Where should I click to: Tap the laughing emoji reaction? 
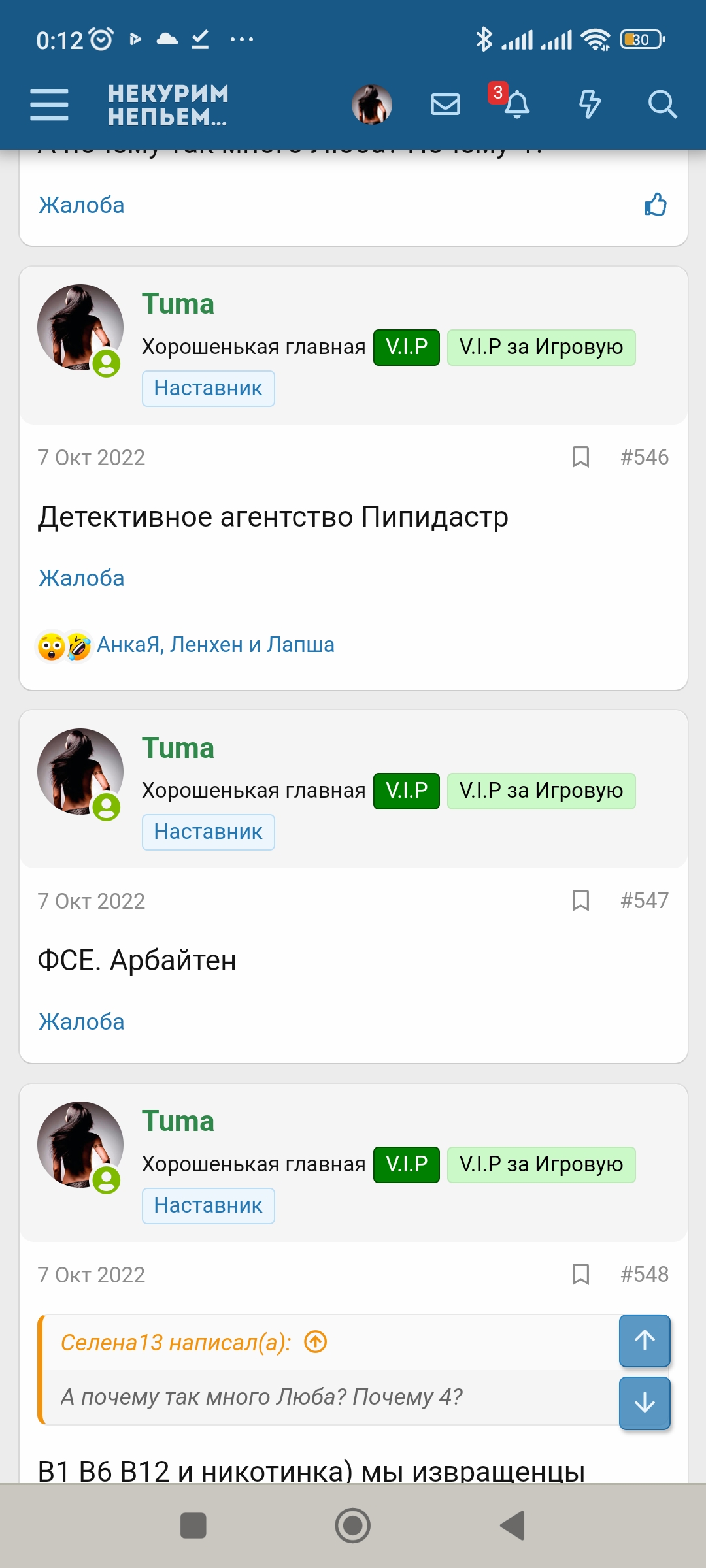[77, 644]
